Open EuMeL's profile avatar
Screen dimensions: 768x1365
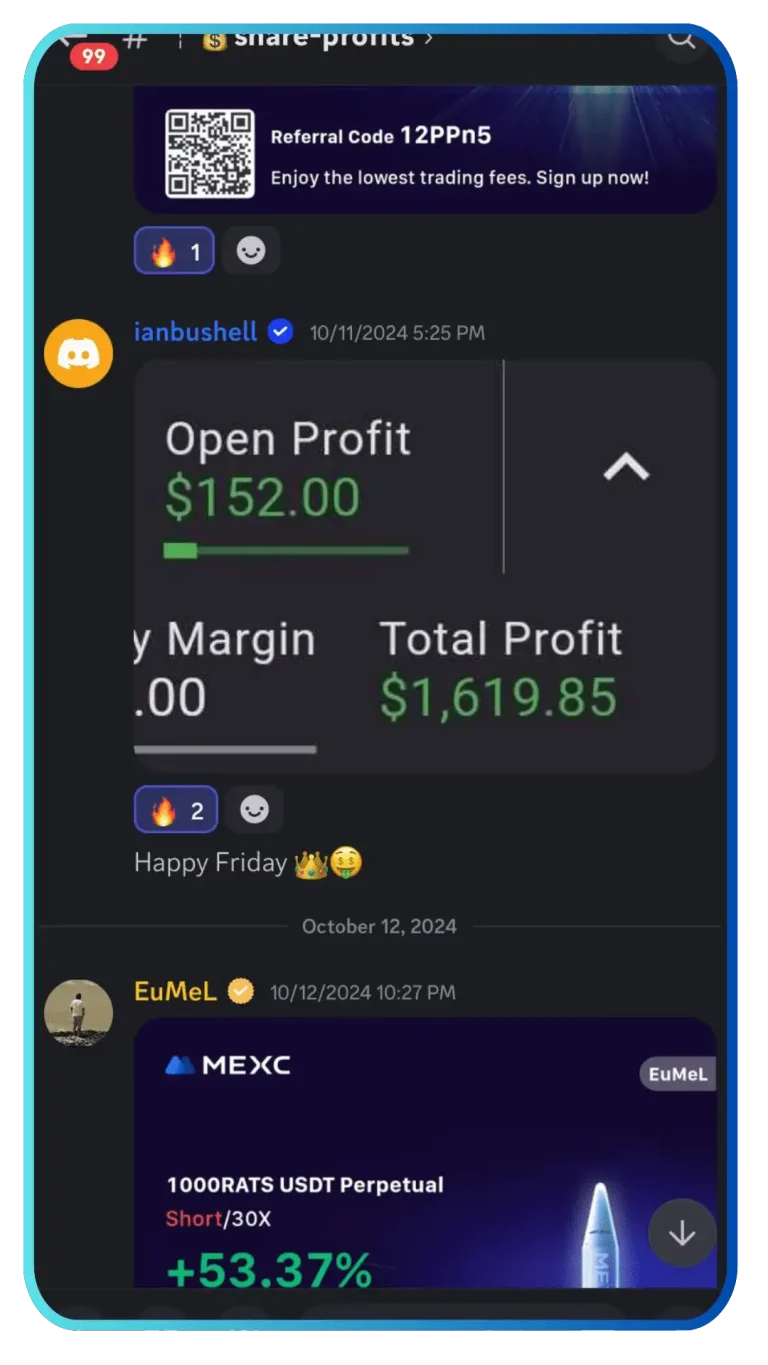[79, 1012]
